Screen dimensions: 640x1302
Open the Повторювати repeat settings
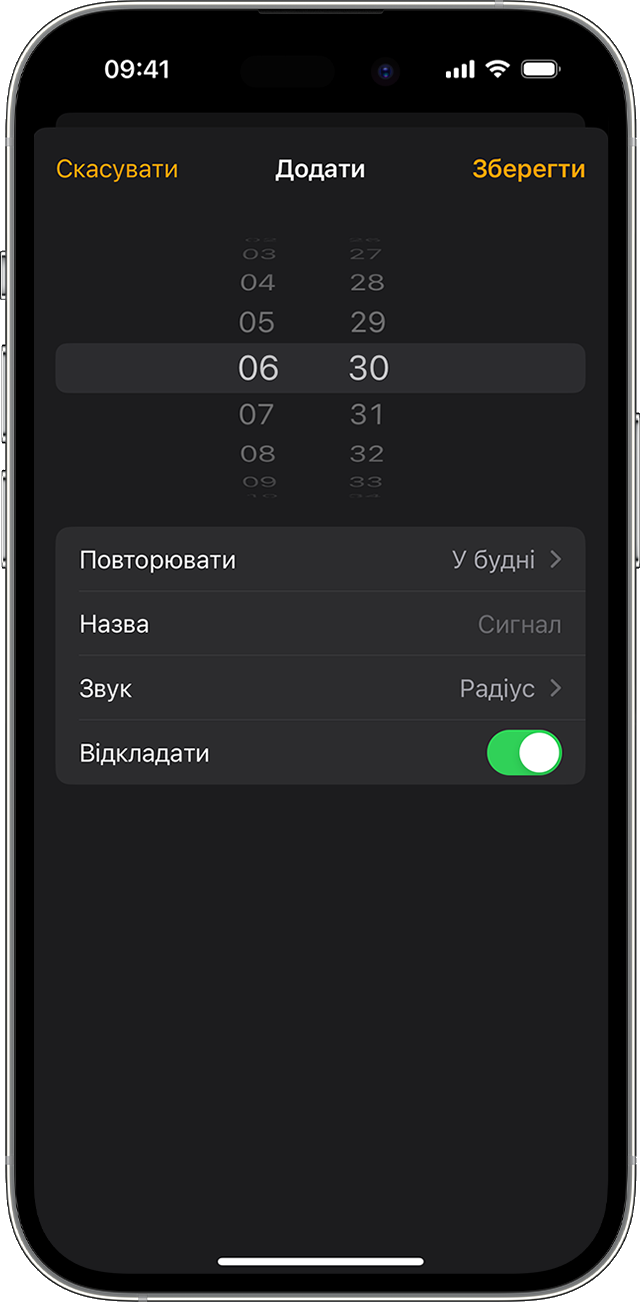[x=320, y=560]
